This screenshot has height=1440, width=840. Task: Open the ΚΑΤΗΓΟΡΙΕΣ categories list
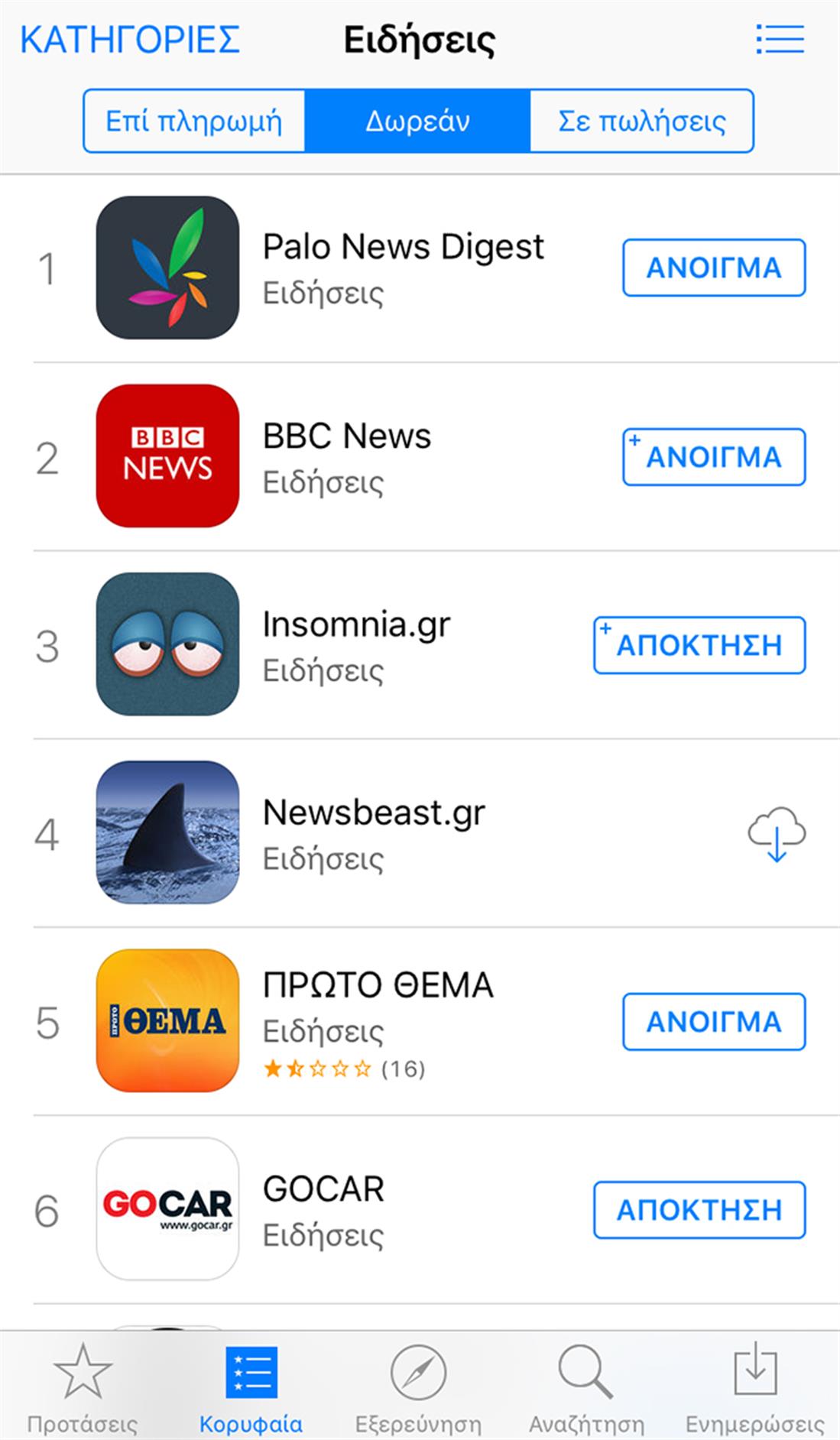(x=130, y=40)
